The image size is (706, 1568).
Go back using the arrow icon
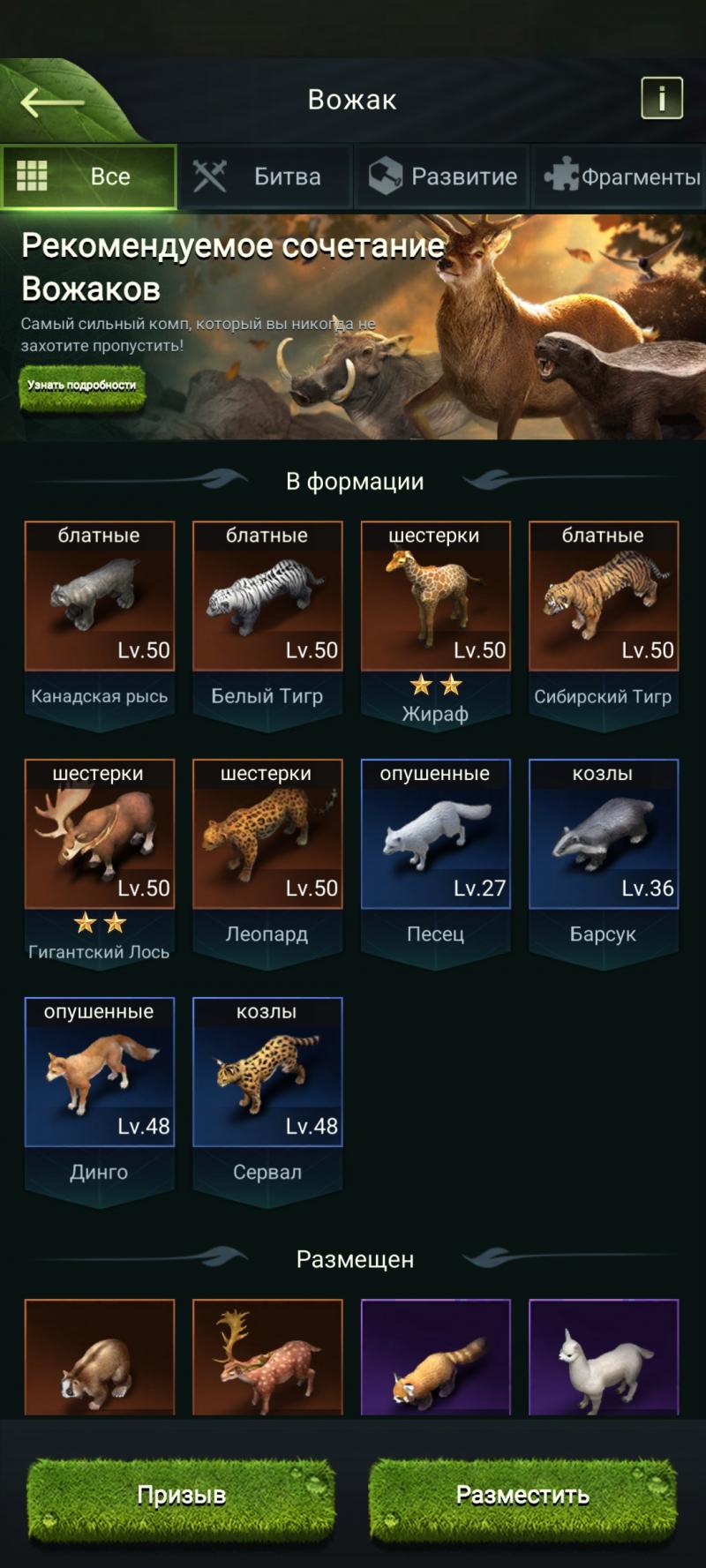51,101
